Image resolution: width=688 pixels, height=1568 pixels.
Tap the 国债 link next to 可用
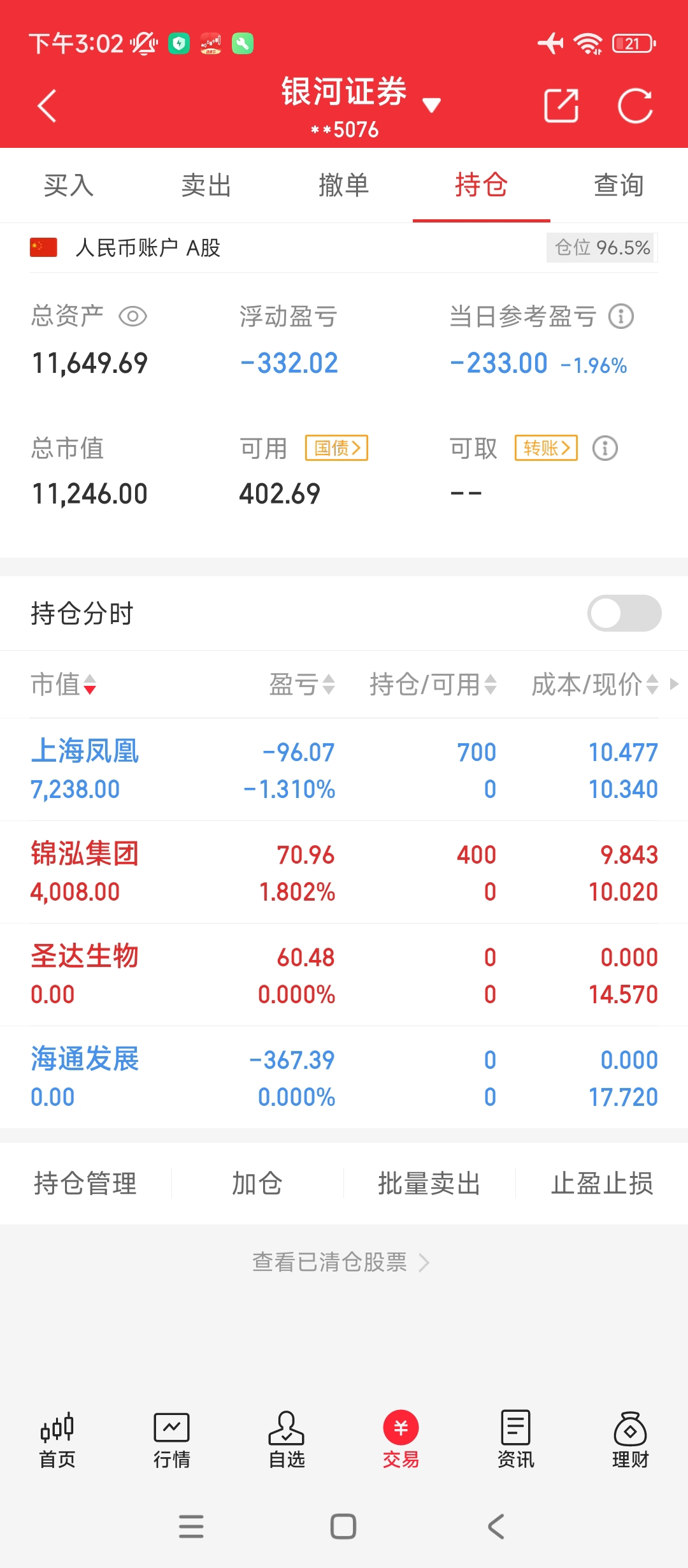tap(337, 448)
